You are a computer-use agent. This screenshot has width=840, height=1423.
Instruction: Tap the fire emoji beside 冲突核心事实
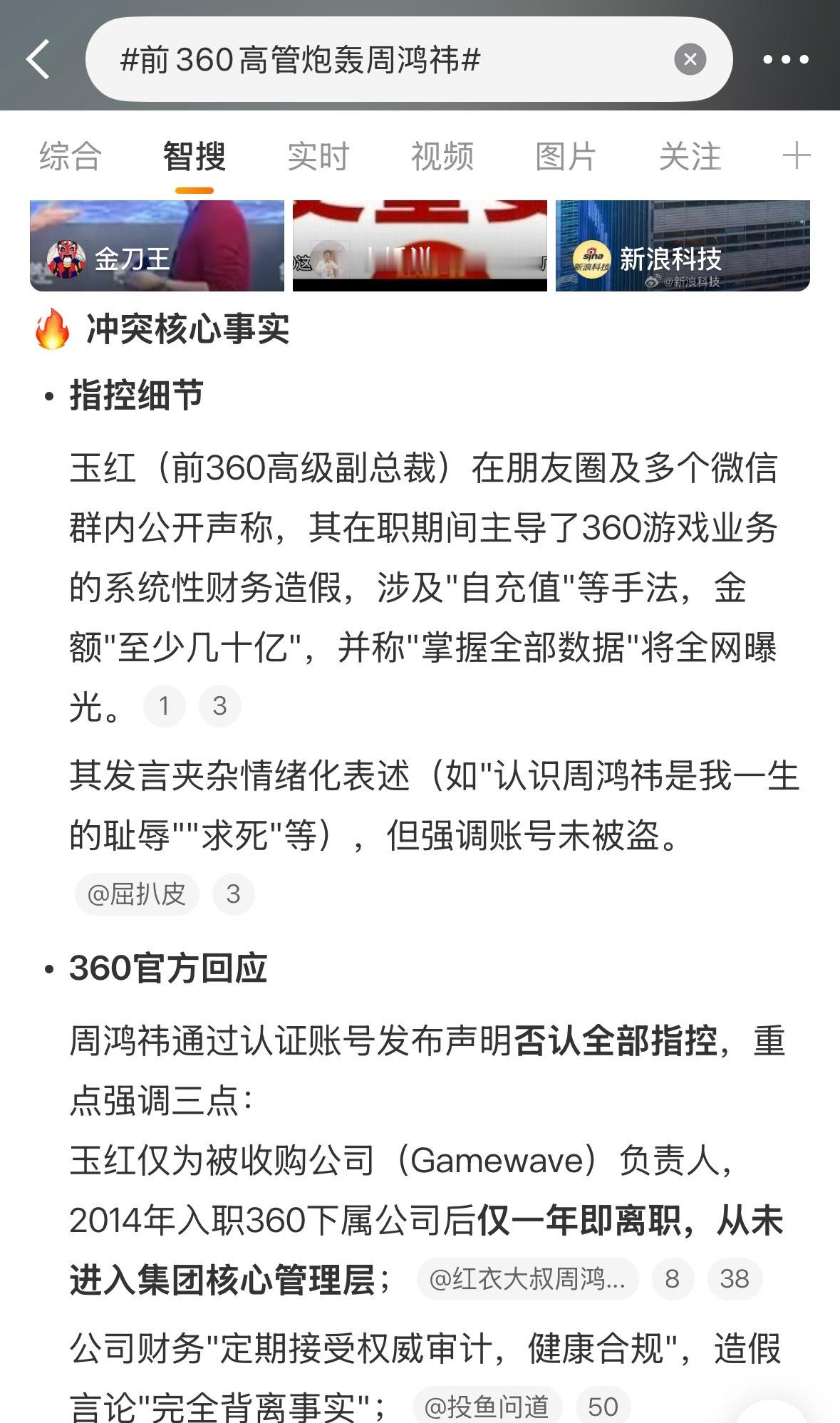point(53,328)
